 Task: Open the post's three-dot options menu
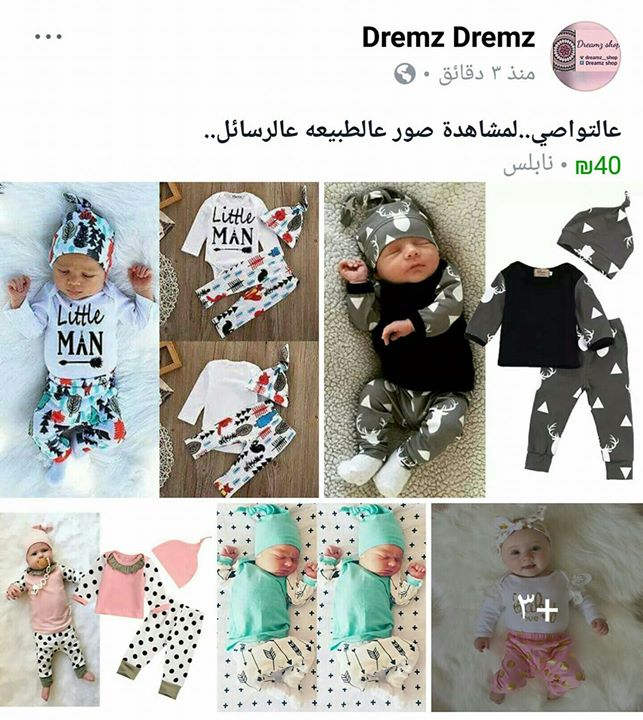(x=48, y=38)
